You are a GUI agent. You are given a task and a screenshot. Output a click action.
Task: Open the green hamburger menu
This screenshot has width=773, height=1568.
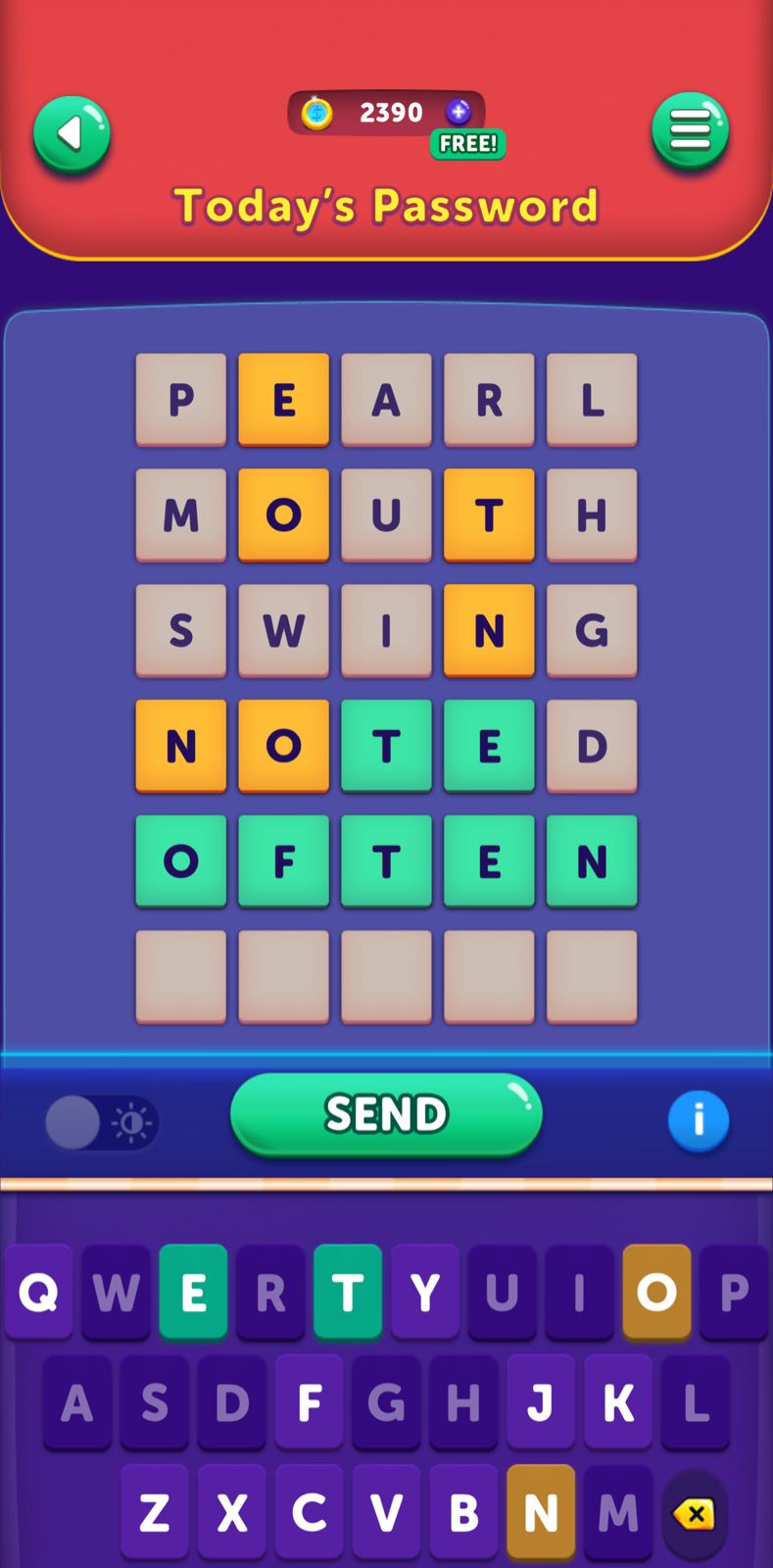point(690,131)
